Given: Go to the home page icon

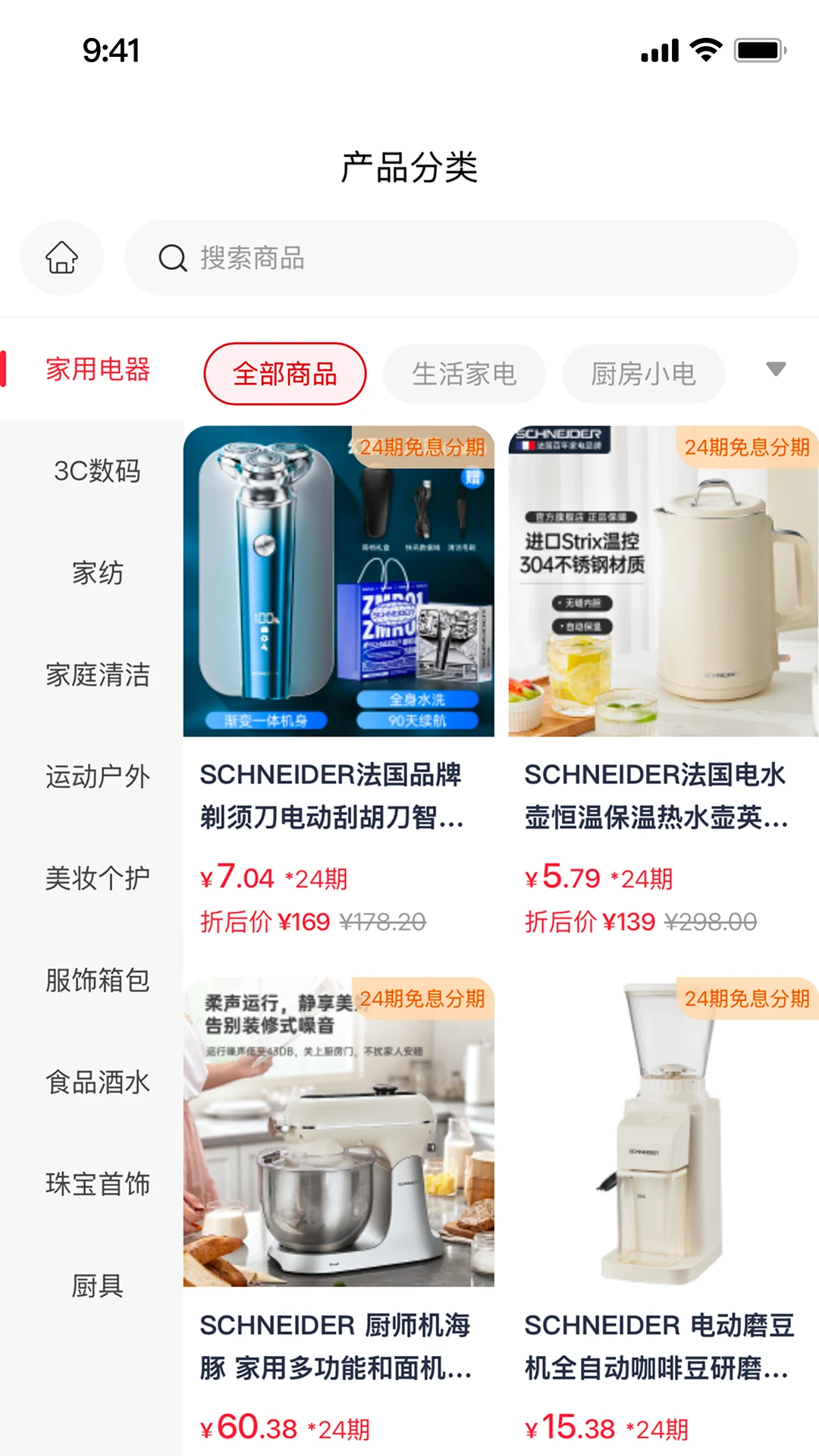Looking at the screenshot, I should tap(61, 258).
